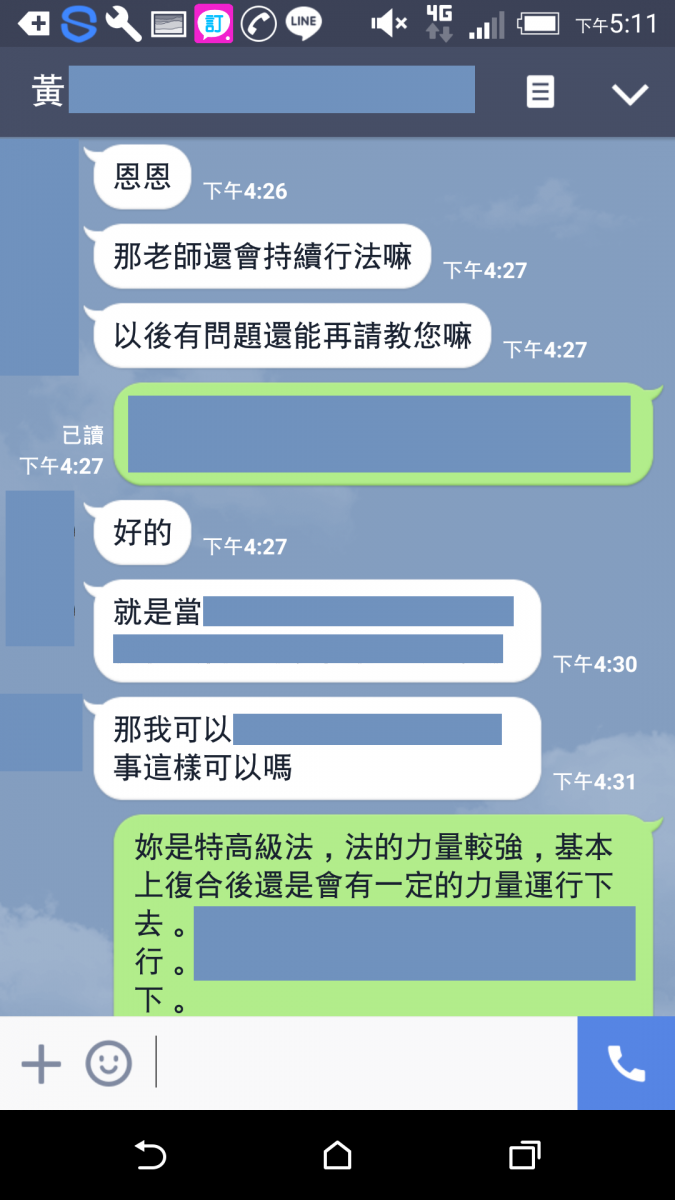675x1200 pixels.
Task: Expand the chat menu chevron
Action: 630,94
